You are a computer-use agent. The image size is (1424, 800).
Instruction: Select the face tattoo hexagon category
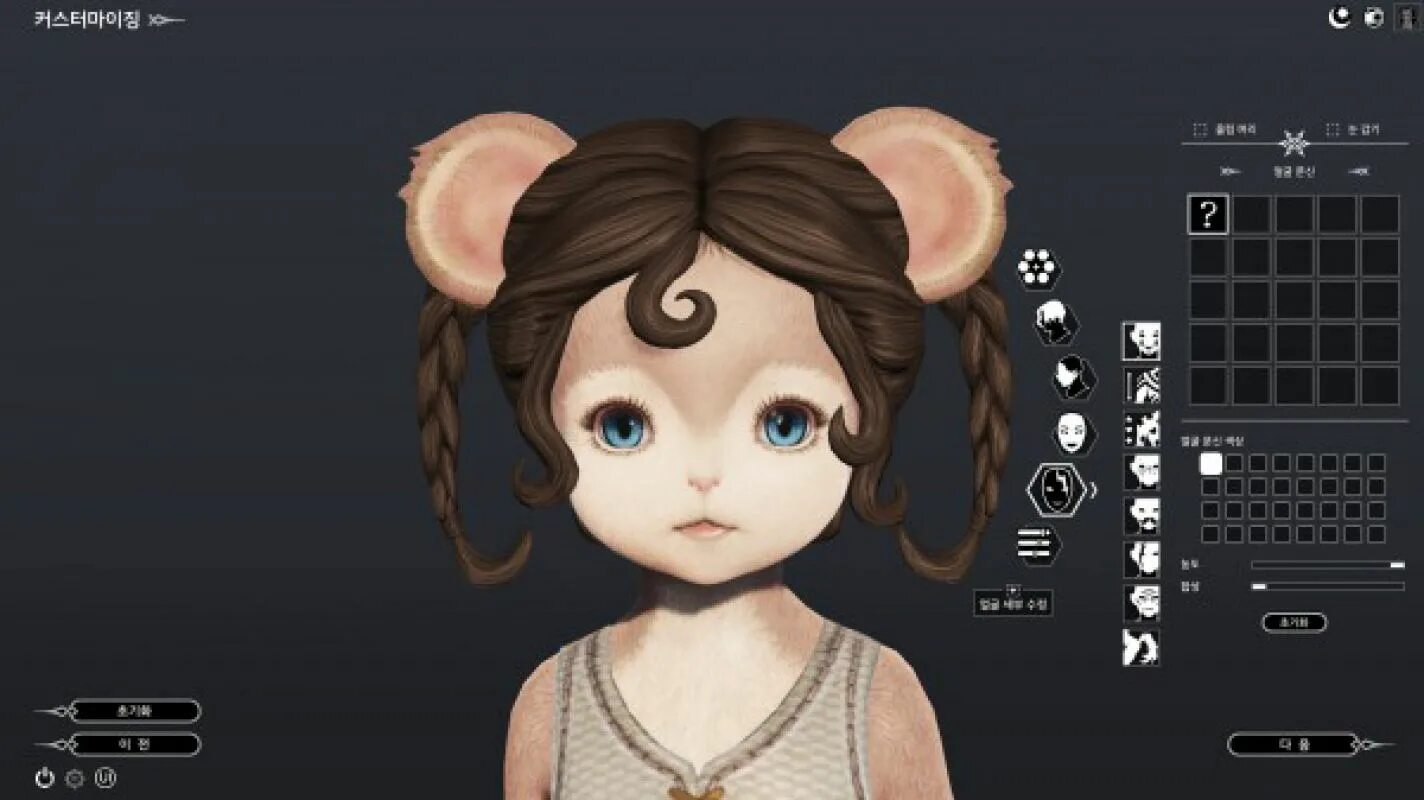point(1057,488)
